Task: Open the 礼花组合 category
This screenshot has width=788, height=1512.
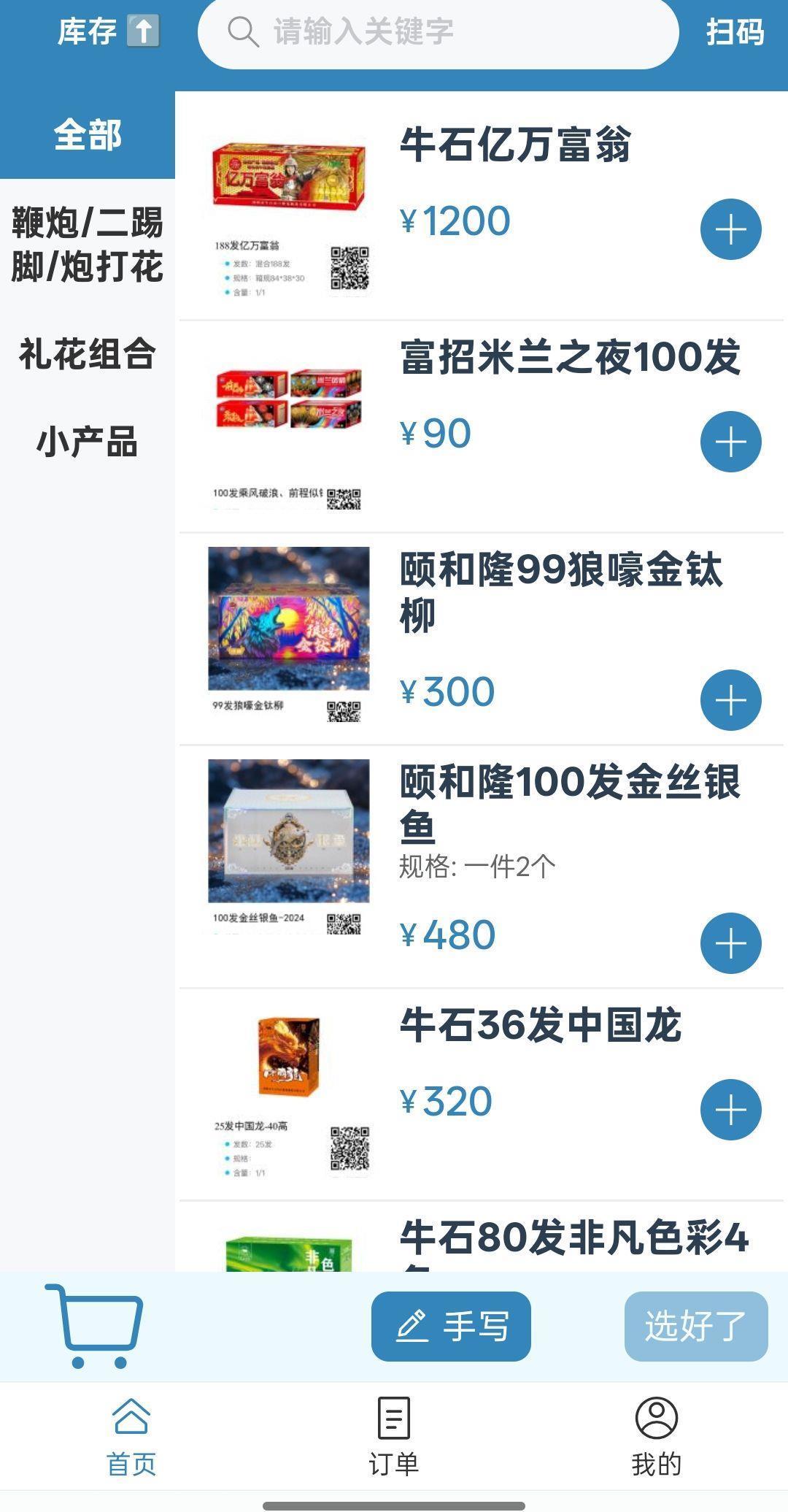Action: pos(88,350)
